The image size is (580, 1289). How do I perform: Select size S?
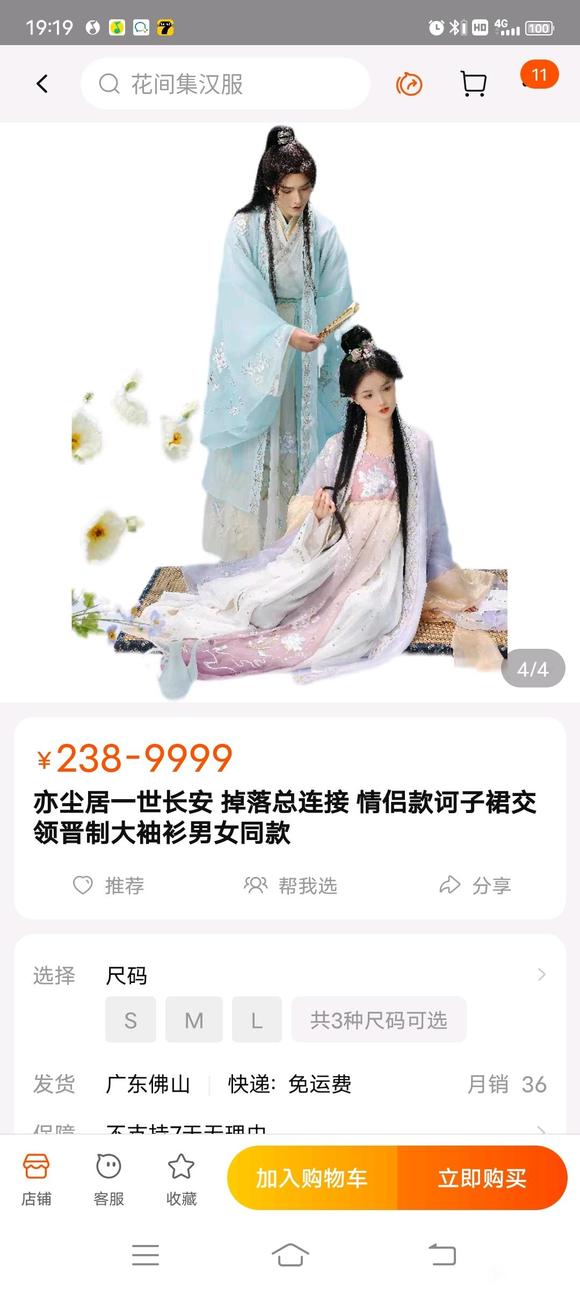tap(130, 1020)
